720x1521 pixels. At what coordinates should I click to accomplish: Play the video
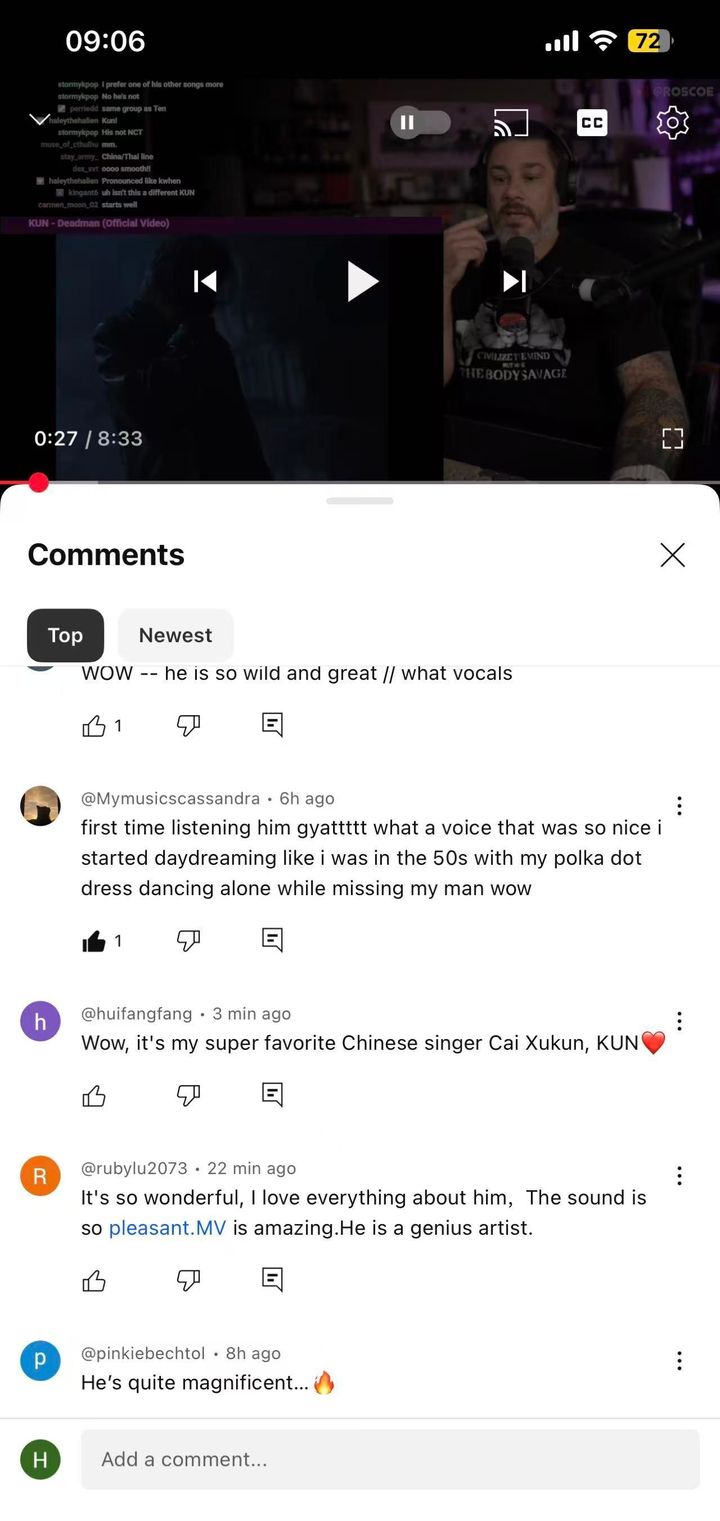tap(362, 281)
